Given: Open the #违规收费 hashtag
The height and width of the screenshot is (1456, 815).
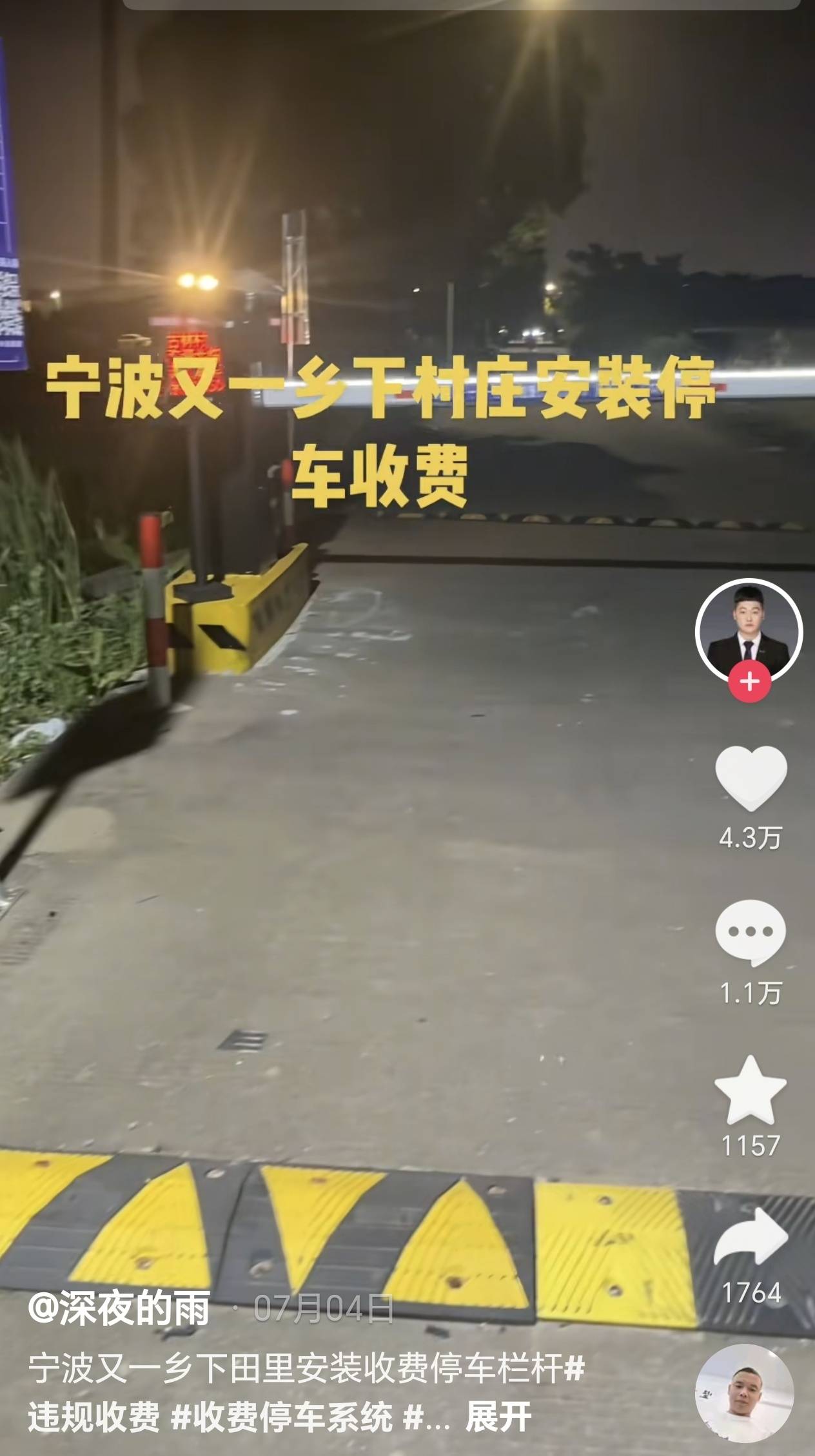Looking at the screenshot, I should point(93,1417).
